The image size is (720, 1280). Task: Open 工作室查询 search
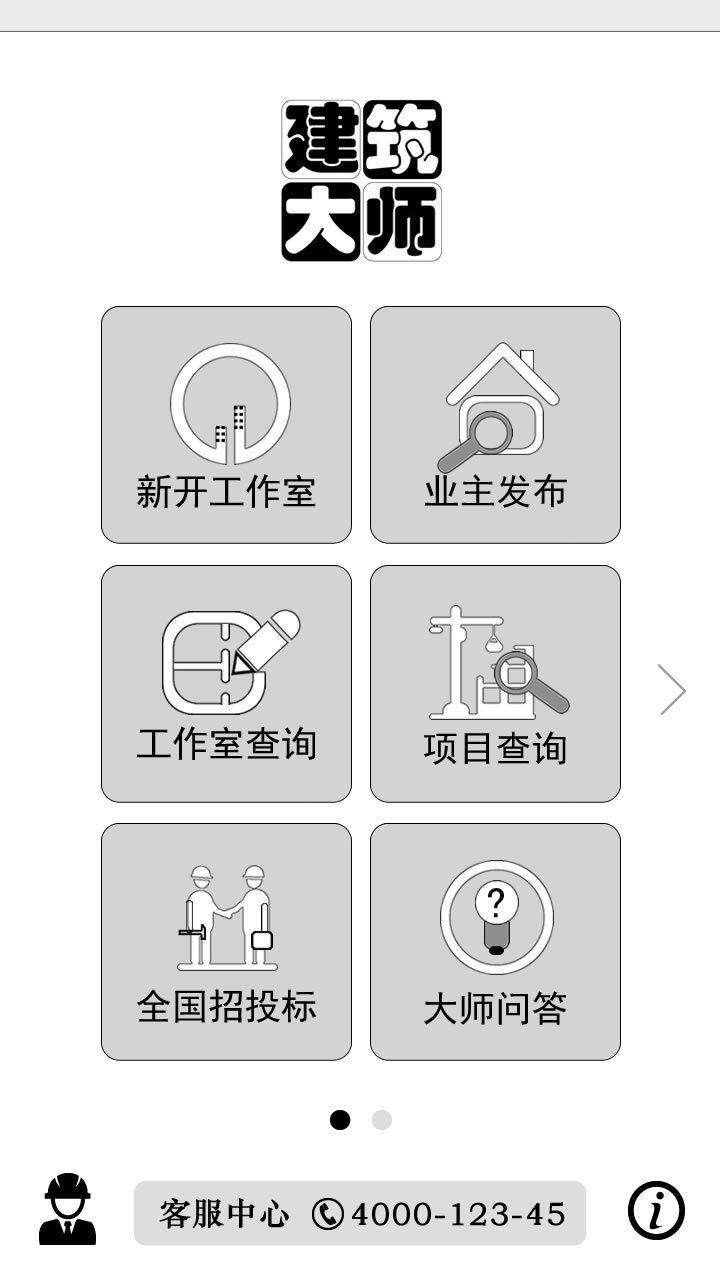[226, 684]
